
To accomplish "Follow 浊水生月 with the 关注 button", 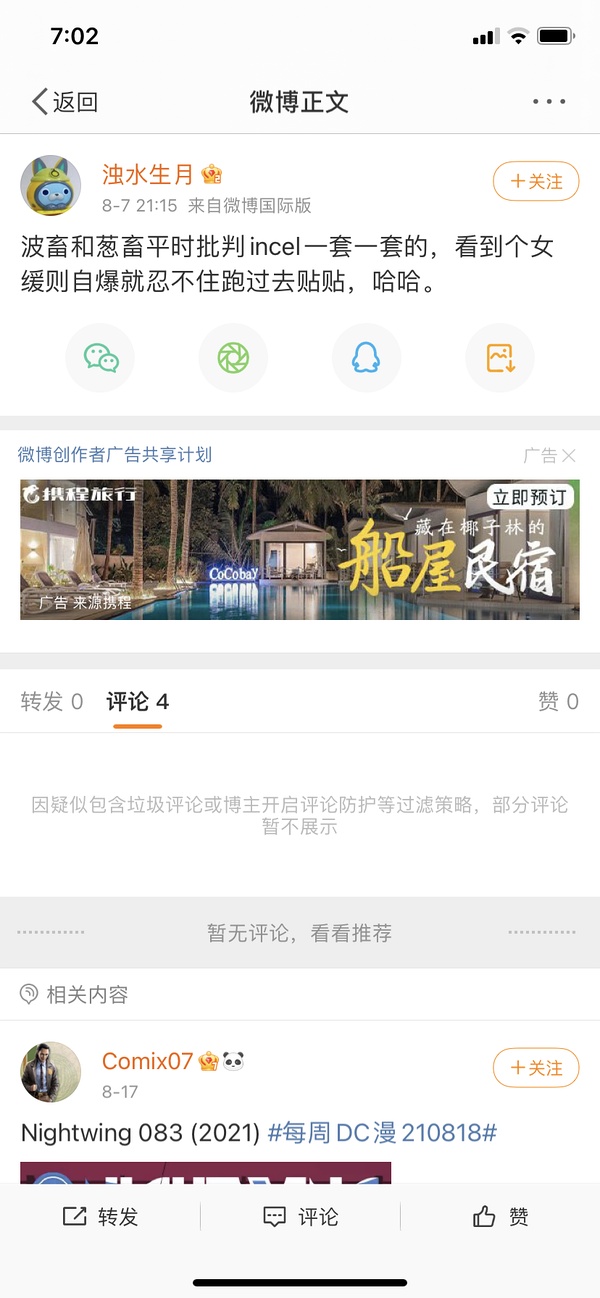I will [536, 181].
